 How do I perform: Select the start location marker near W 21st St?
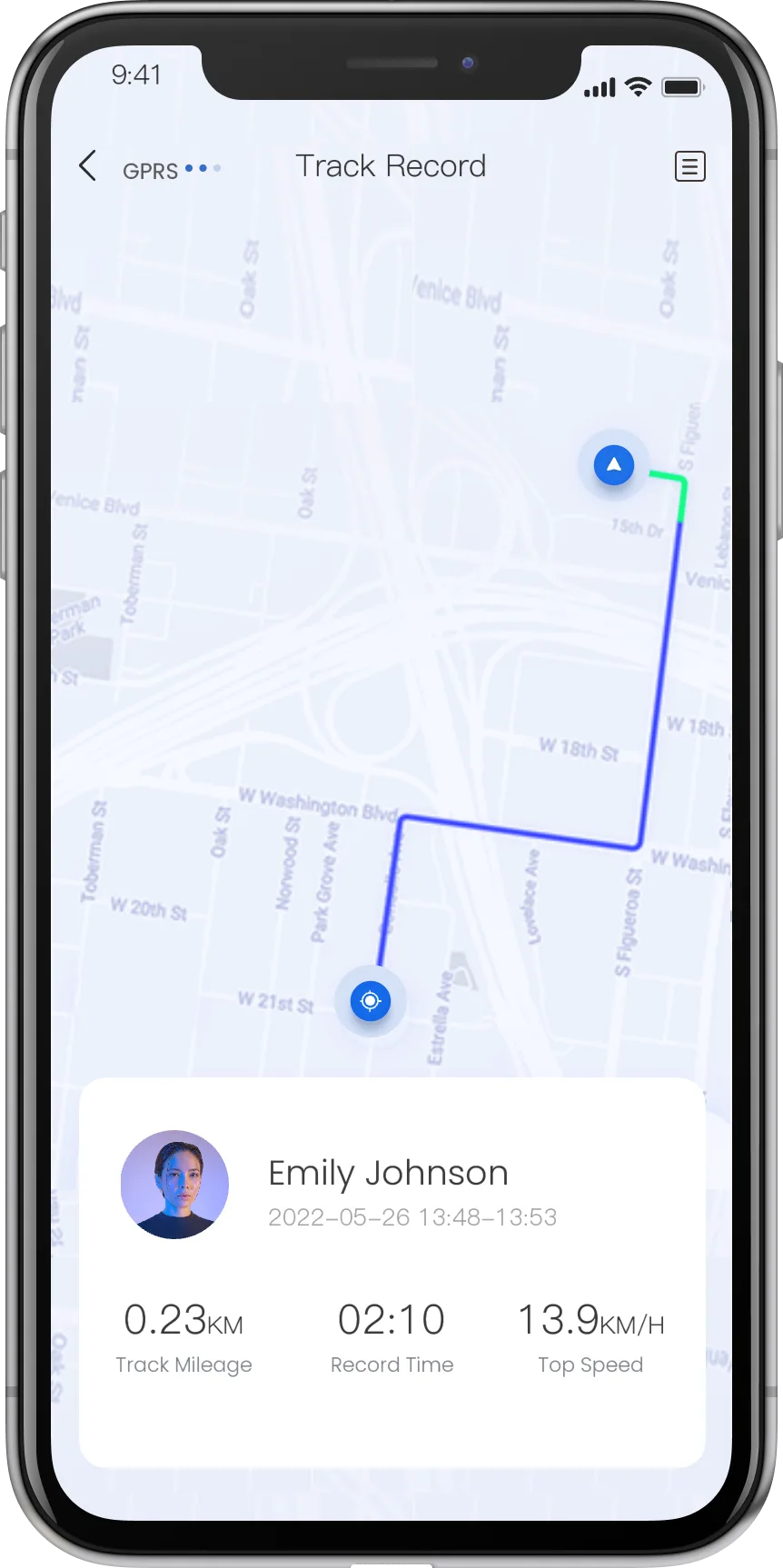coord(370,1001)
